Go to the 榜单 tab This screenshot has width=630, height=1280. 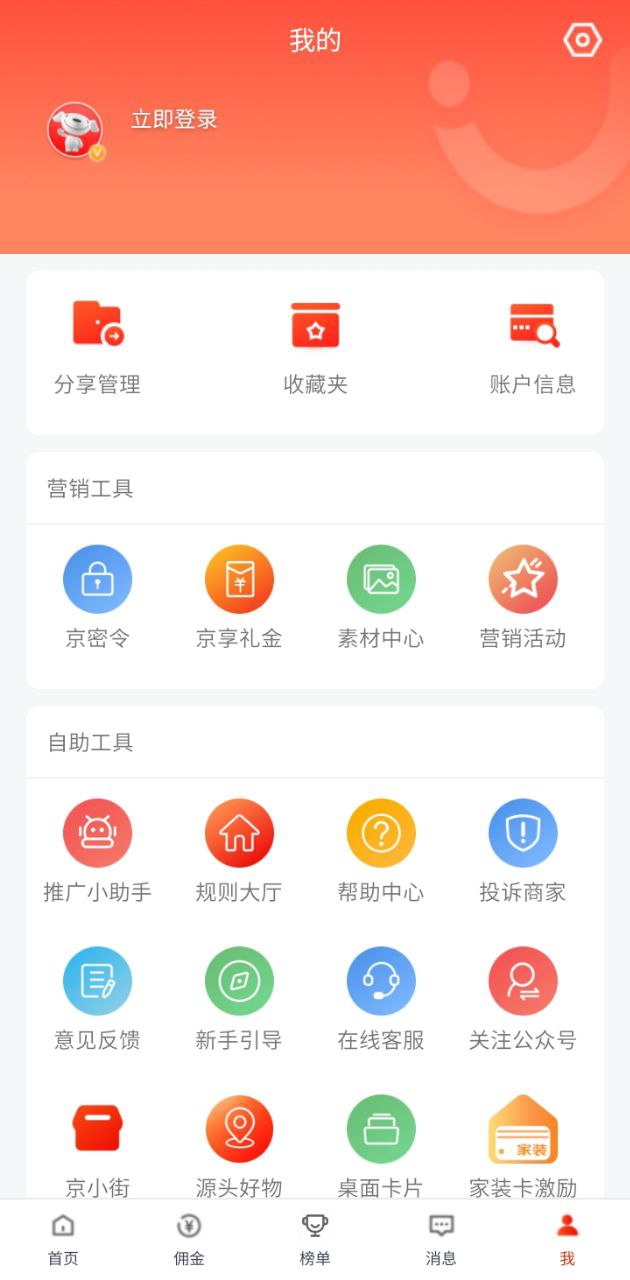[x=315, y=1240]
